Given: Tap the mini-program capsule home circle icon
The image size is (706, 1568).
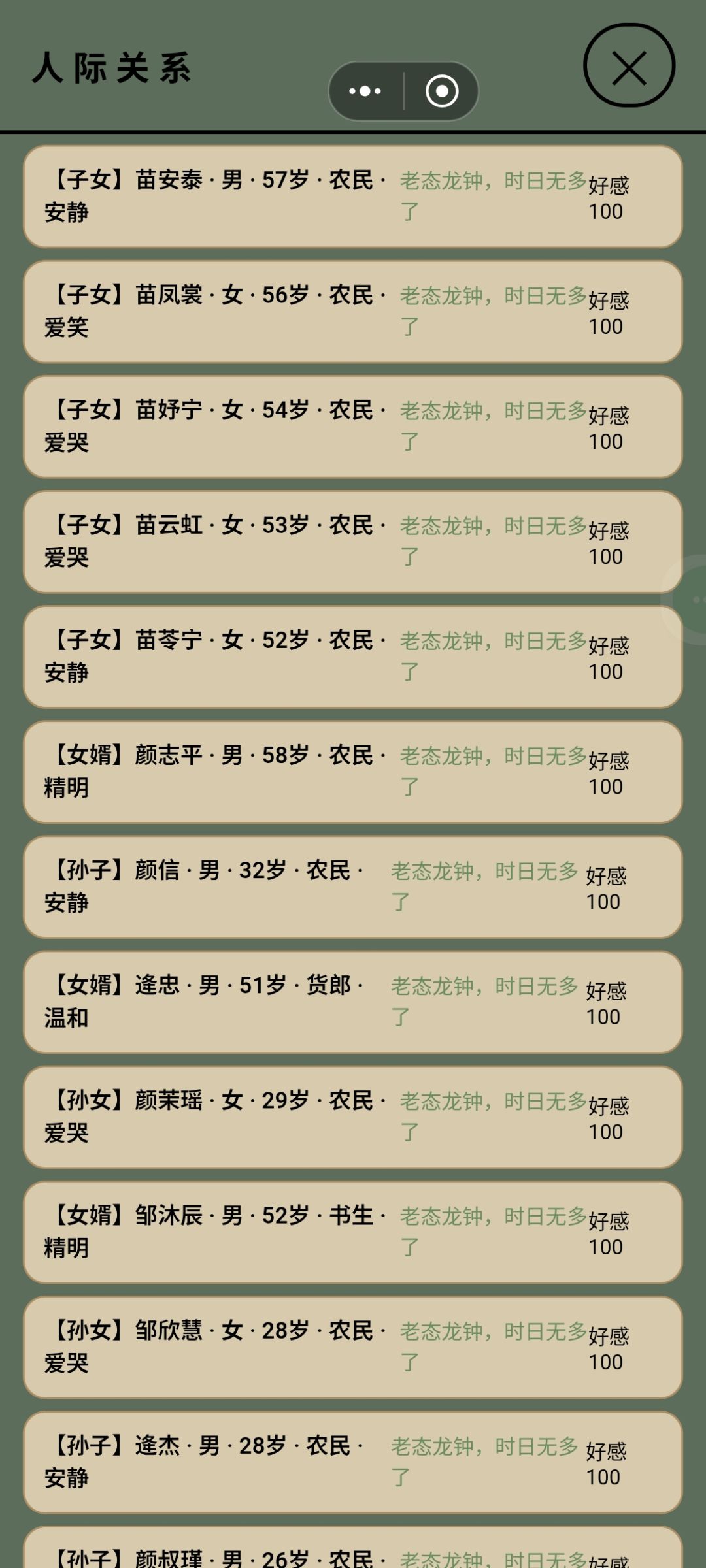Looking at the screenshot, I should (x=442, y=91).
